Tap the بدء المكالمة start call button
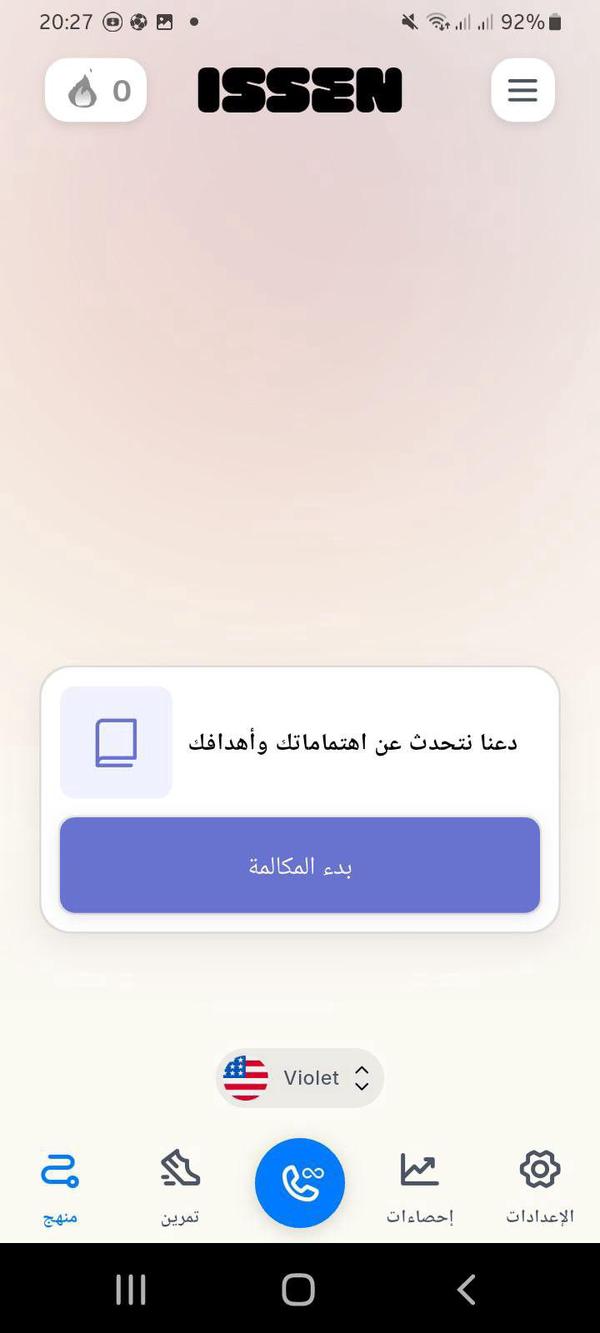Screen dimensions: 600x1333 (x=300, y=865)
